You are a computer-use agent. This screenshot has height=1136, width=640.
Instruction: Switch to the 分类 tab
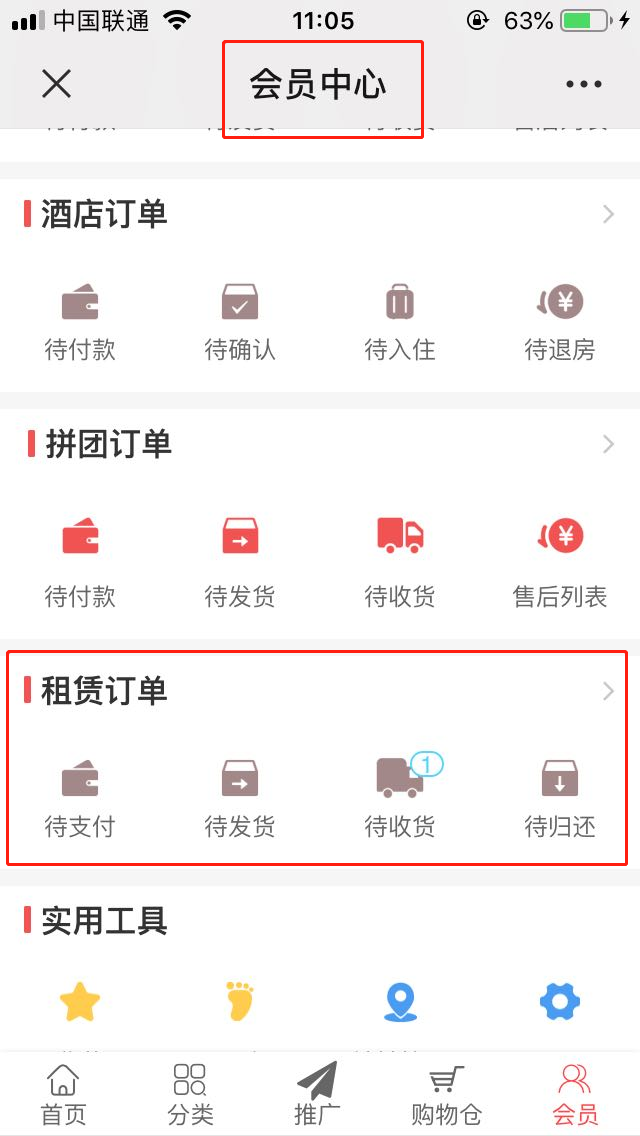click(190, 1094)
